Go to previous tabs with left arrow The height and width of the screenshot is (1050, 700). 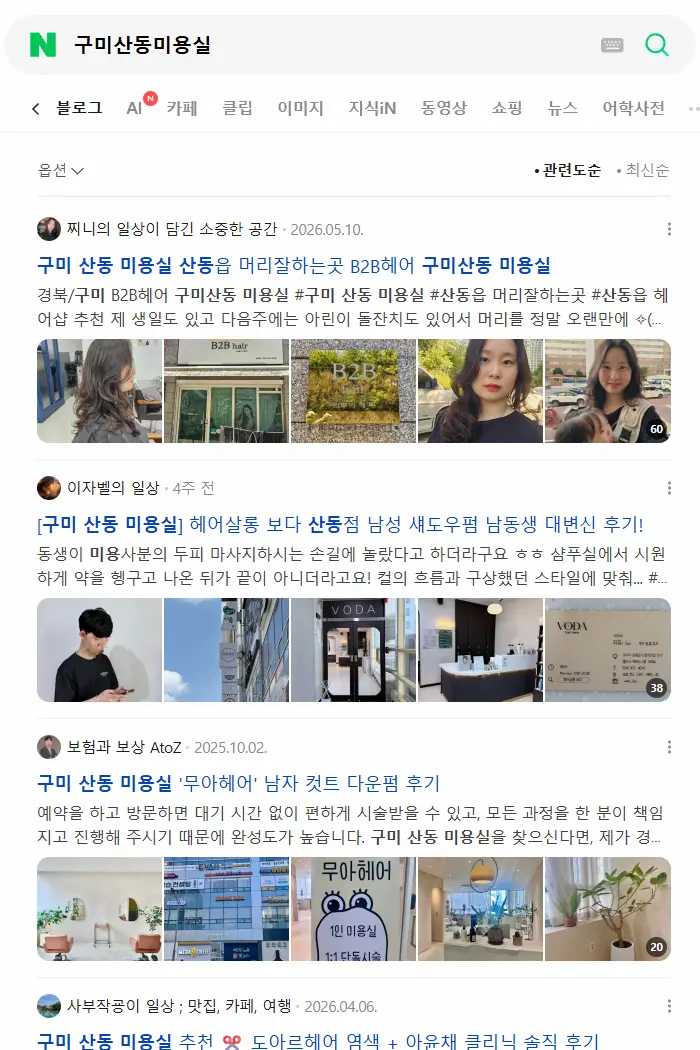click(36, 108)
